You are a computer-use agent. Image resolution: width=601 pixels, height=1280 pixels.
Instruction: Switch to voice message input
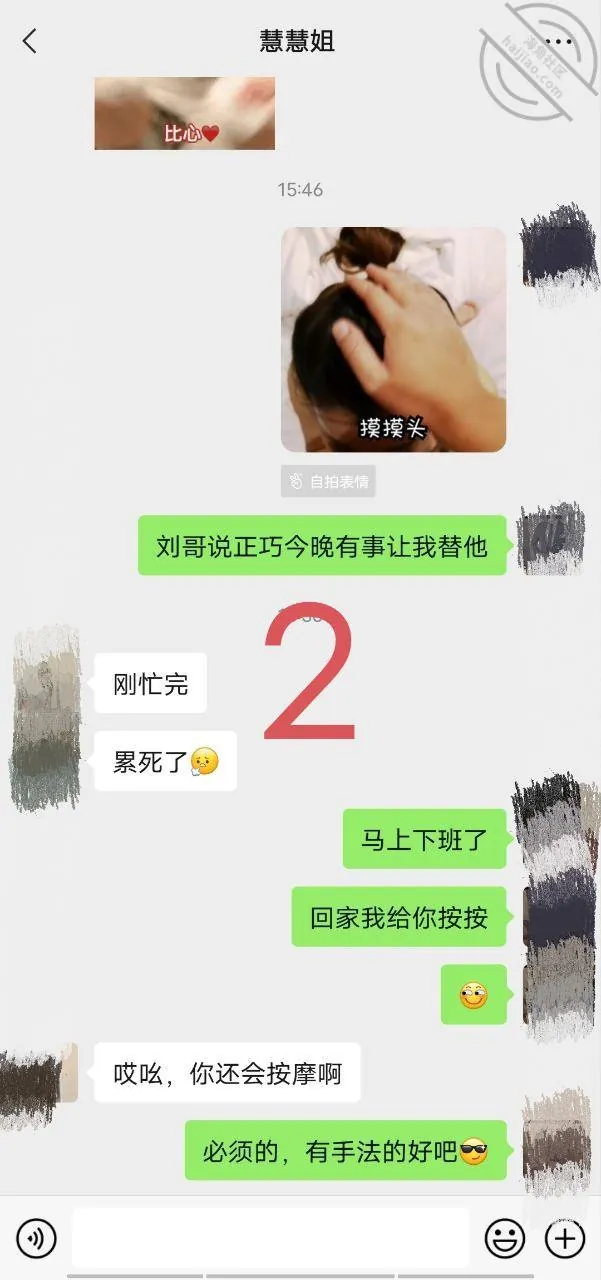pos(37,1239)
